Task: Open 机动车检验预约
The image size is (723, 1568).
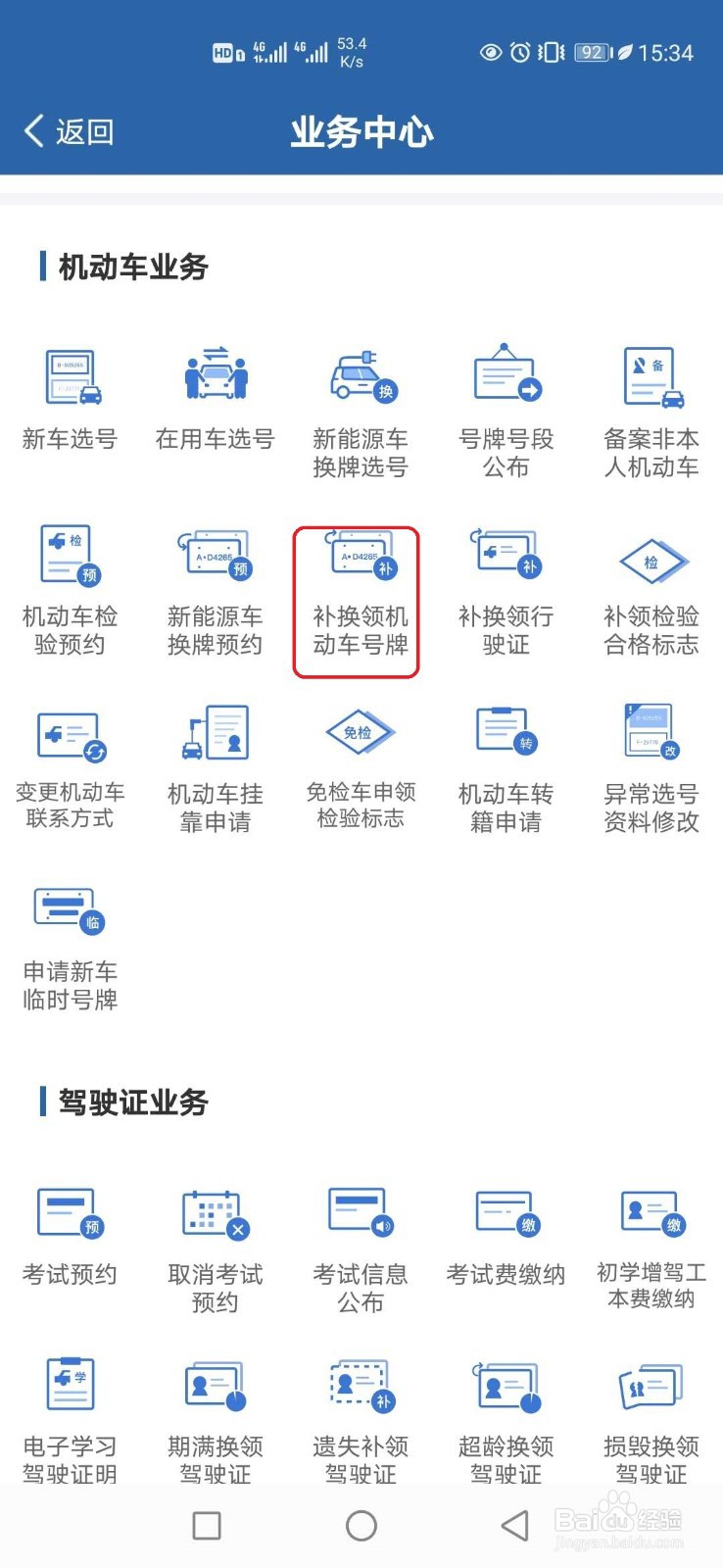Action: [70, 590]
